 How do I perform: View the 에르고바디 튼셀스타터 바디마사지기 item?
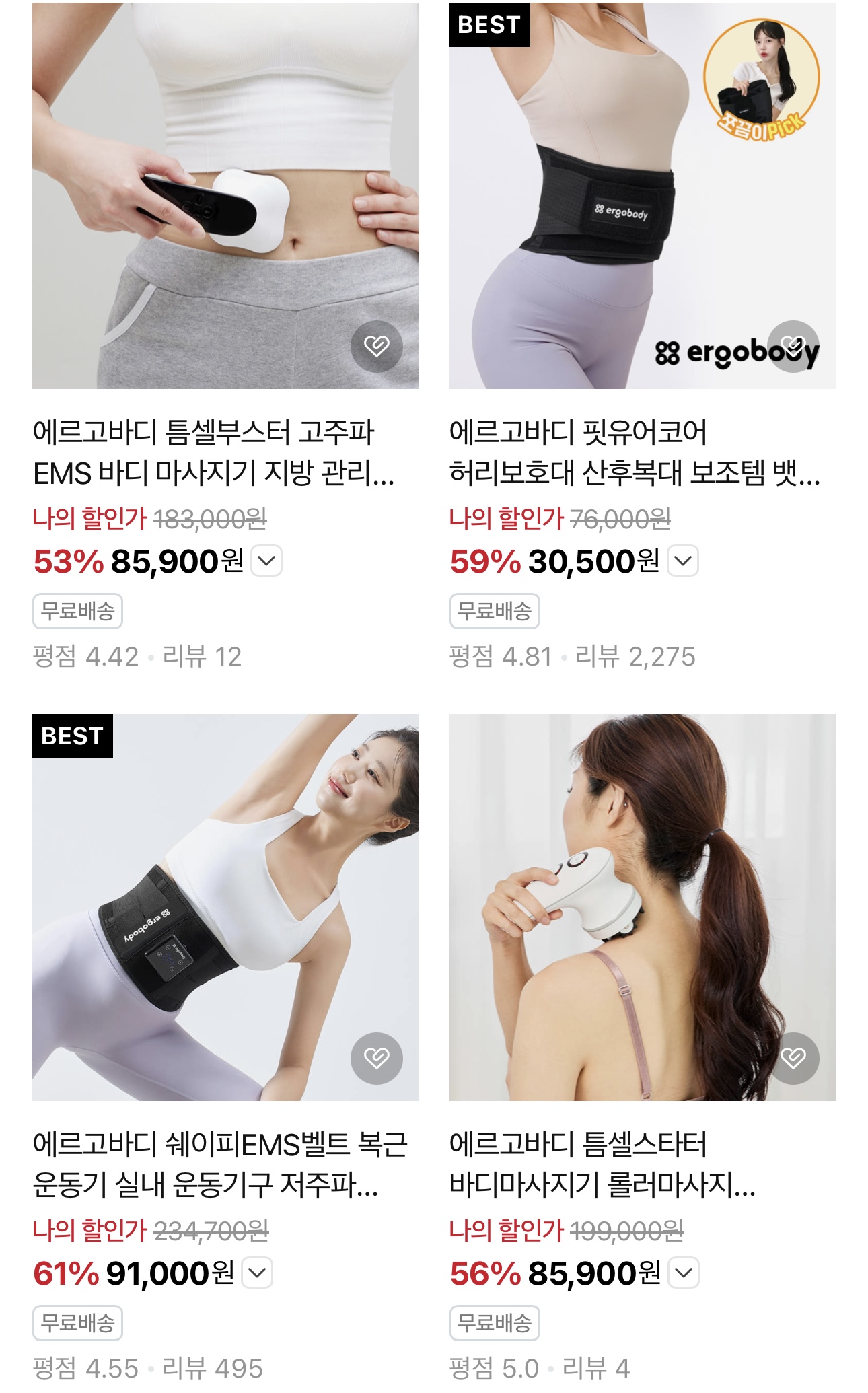(x=643, y=907)
